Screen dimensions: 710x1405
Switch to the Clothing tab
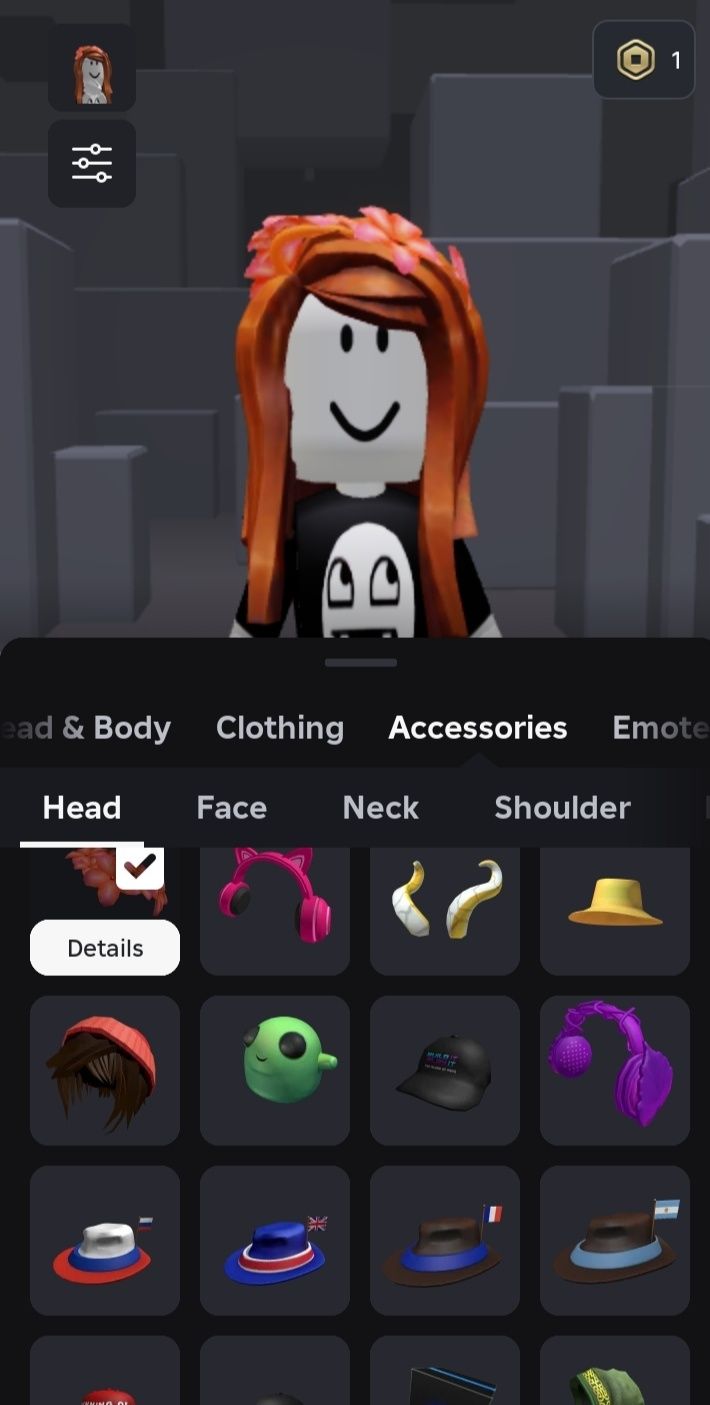[280, 727]
